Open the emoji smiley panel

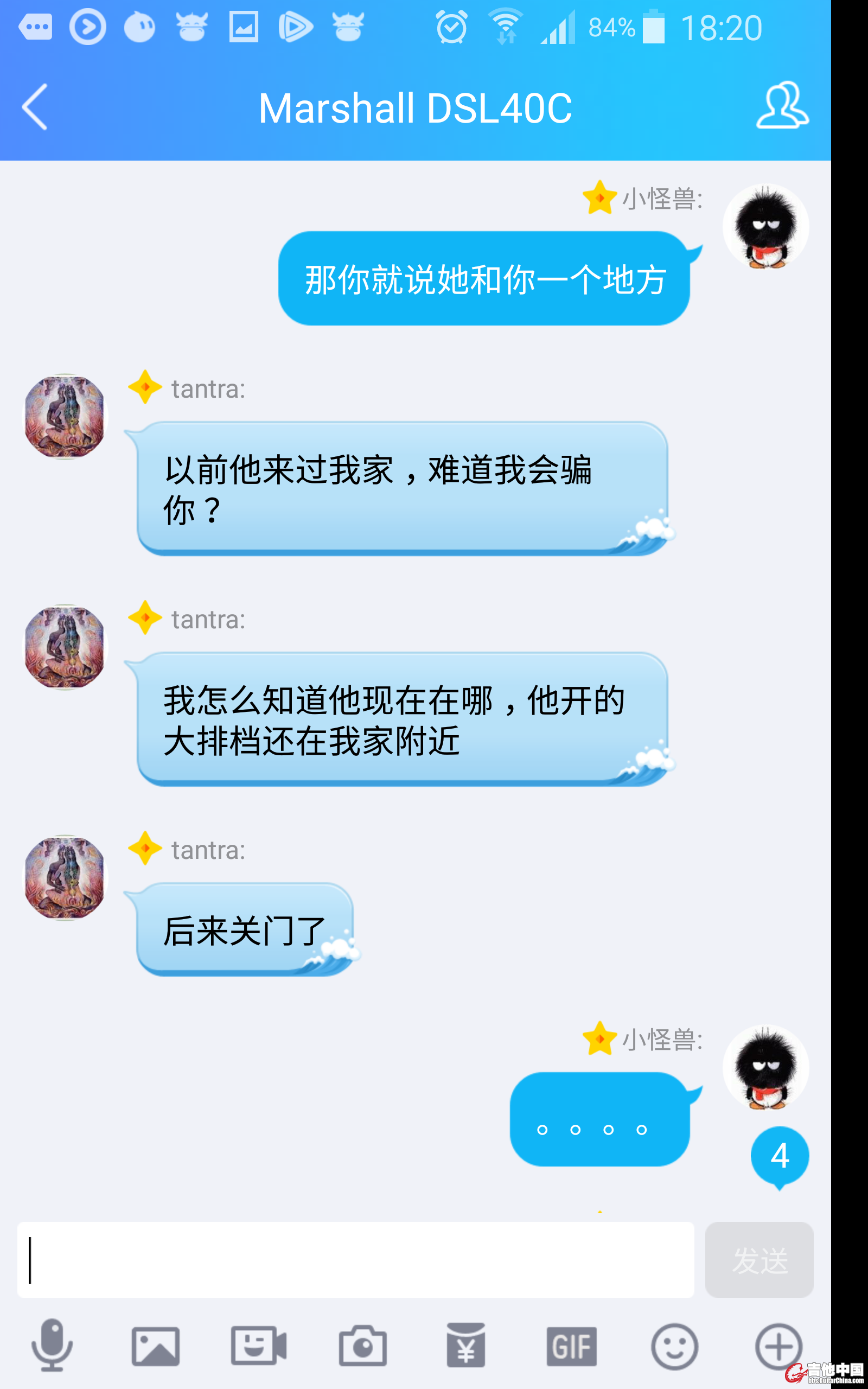point(674,1346)
